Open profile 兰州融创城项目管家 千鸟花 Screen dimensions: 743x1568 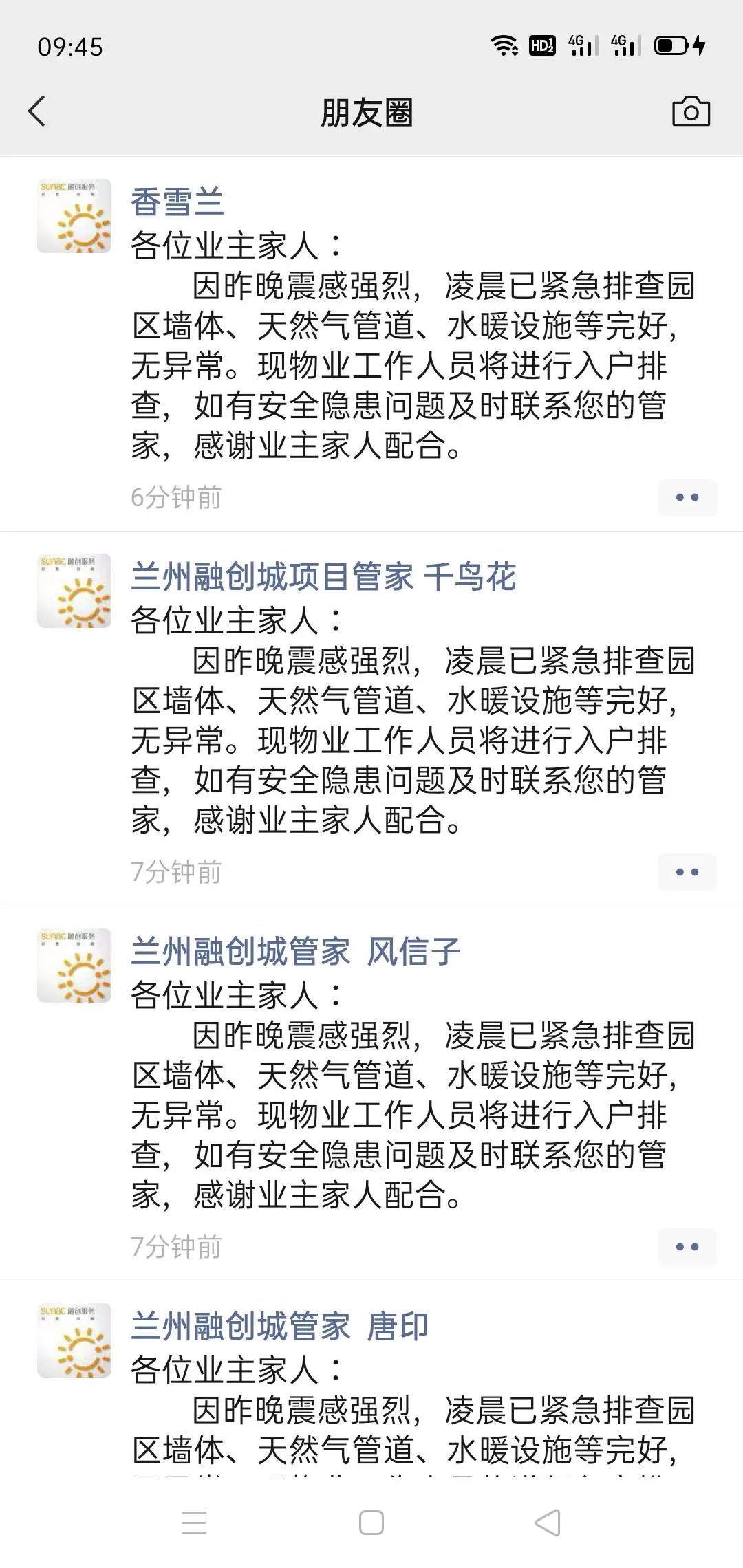point(323,576)
